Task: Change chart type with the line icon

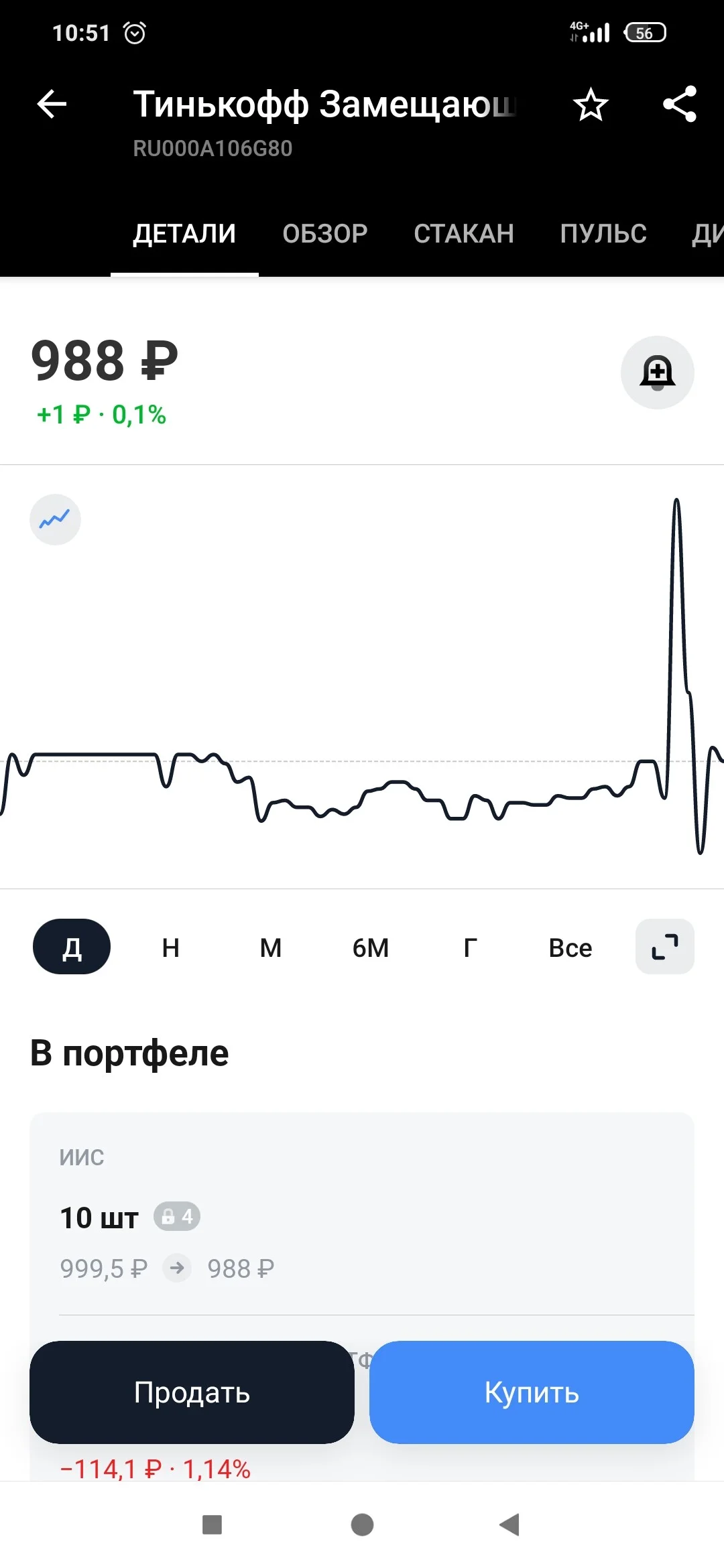Action: point(55,519)
